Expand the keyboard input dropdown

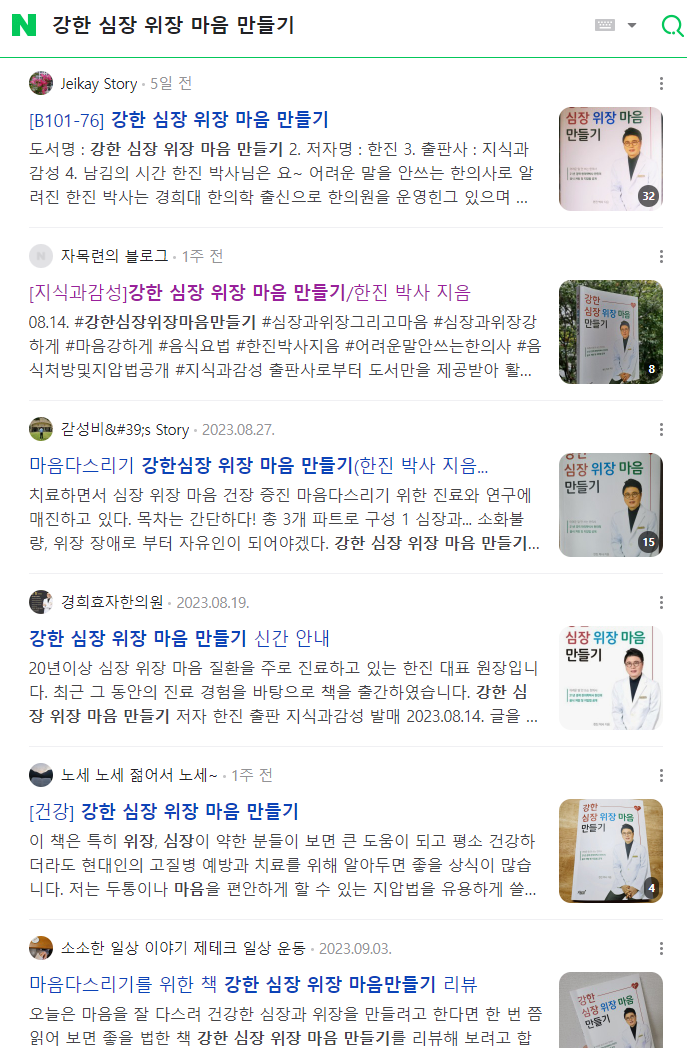pyautogui.click(x=631, y=26)
